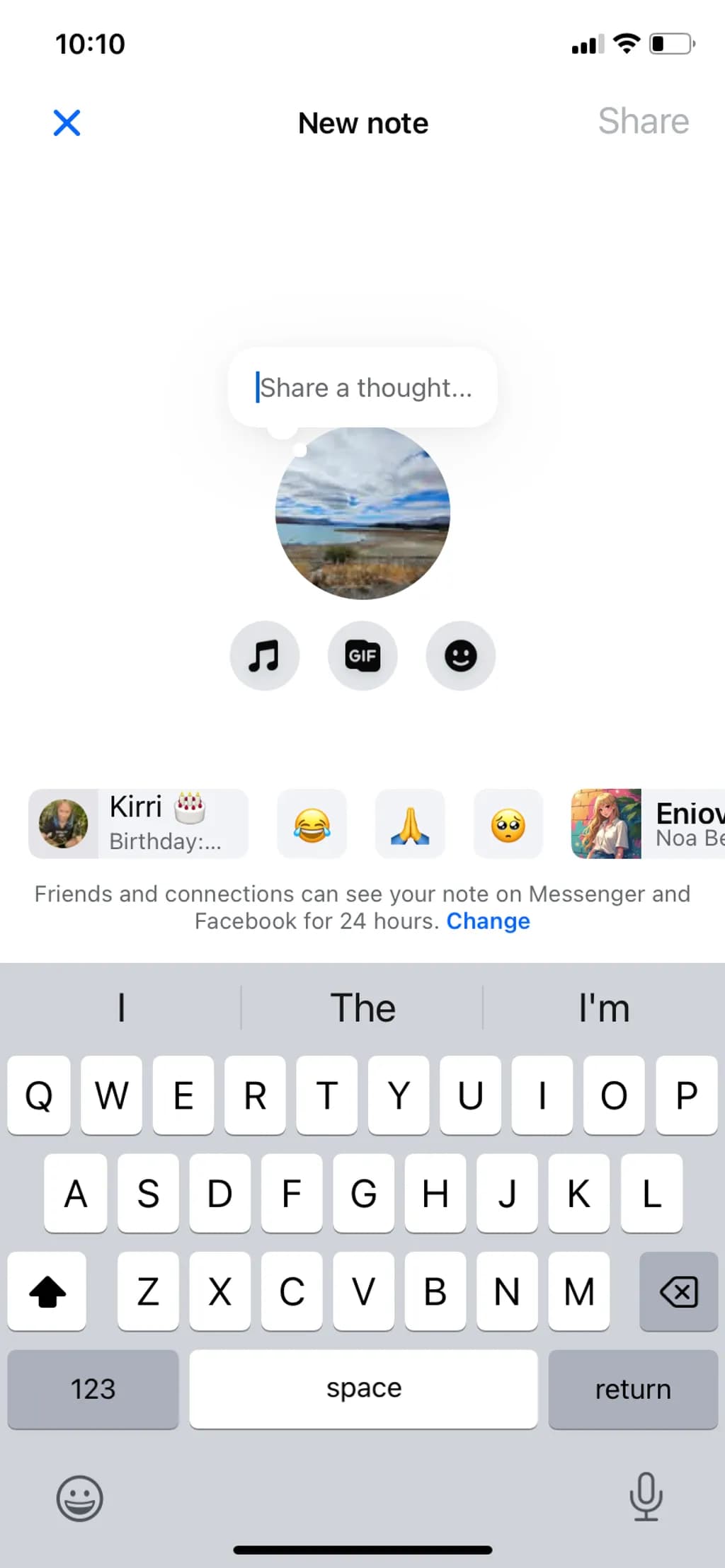Switch keyboard to 123 numbers
This screenshot has width=725, height=1568.
coord(93,1389)
